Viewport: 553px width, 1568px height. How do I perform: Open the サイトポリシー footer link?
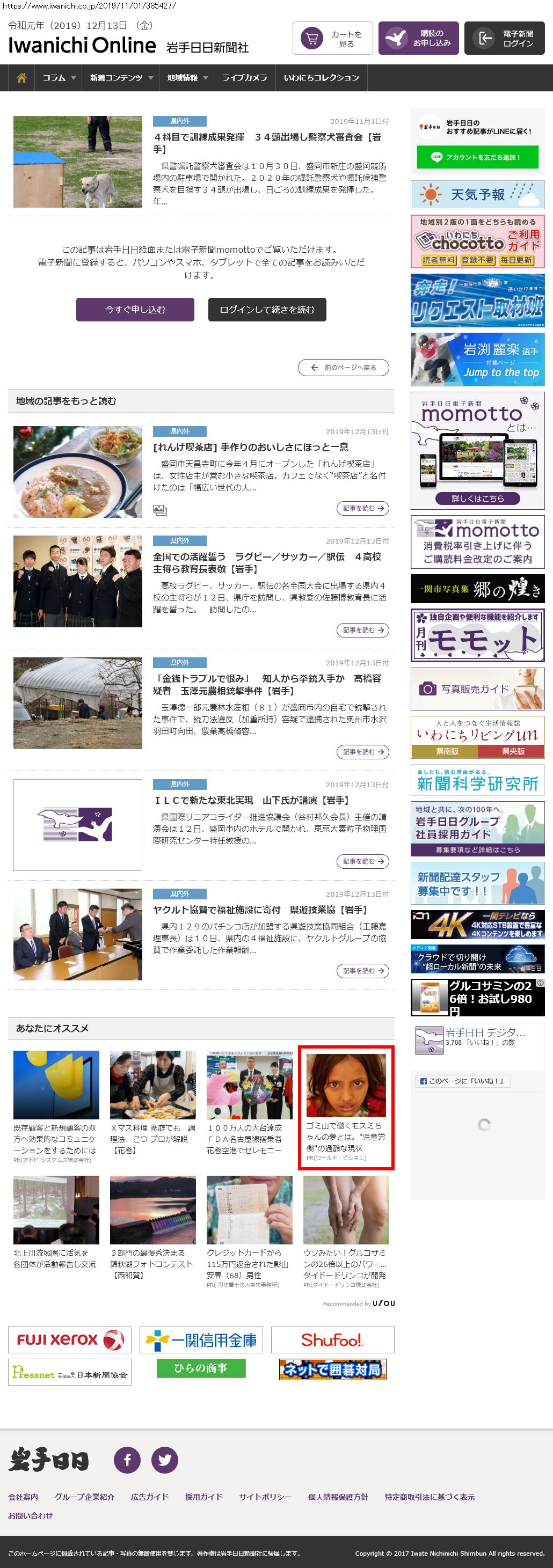click(x=265, y=1497)
